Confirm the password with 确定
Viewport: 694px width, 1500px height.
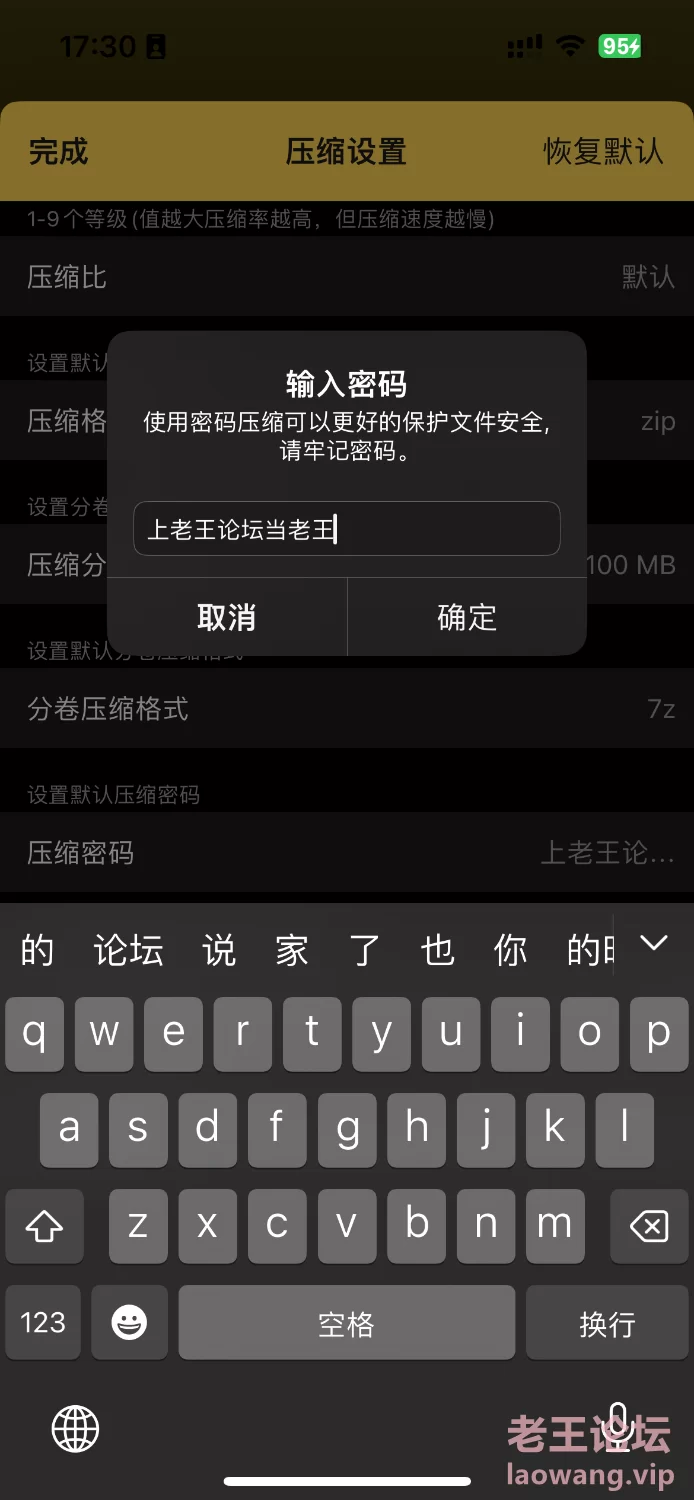tap(467, 617)
